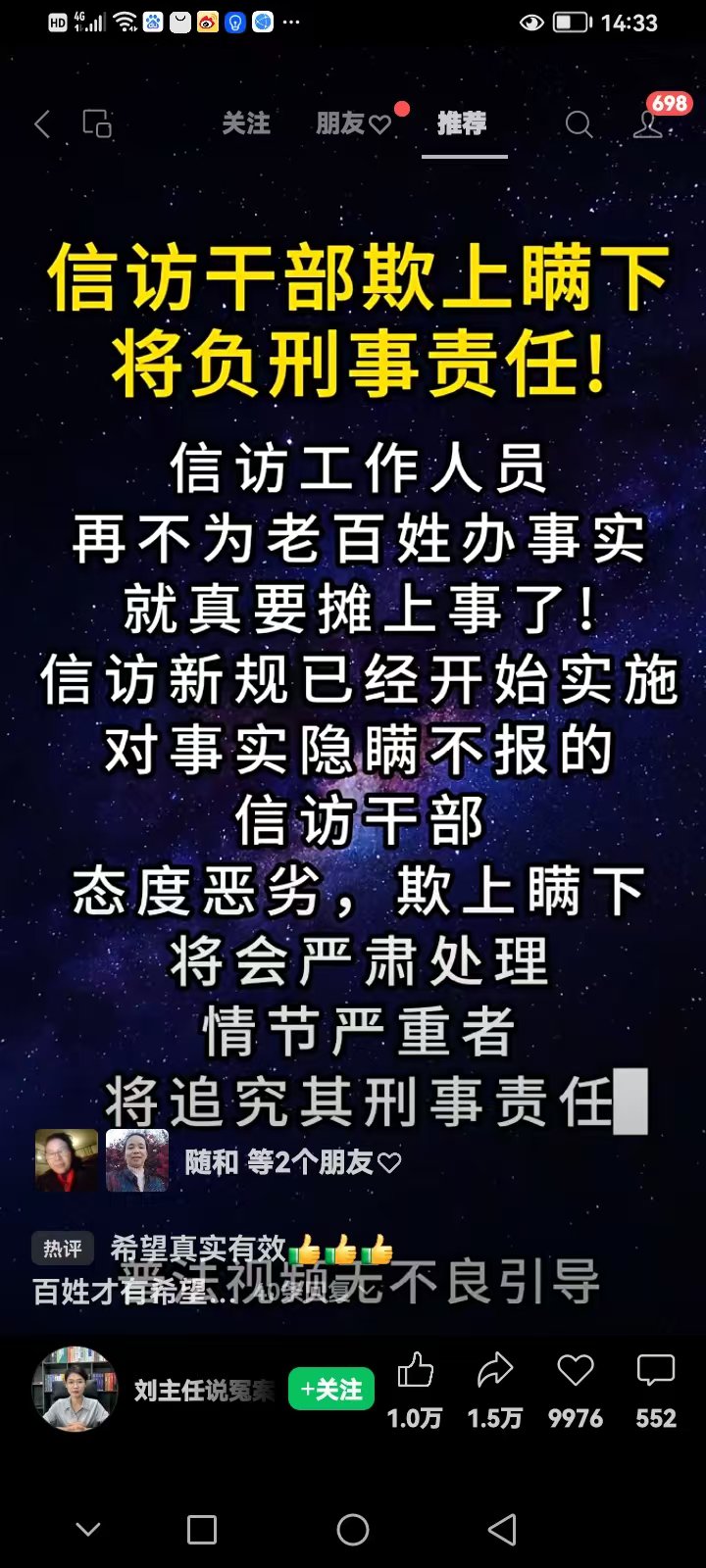706x1568 pixels.
Task: Follow author with green +关注 button
Action: 331,1389
